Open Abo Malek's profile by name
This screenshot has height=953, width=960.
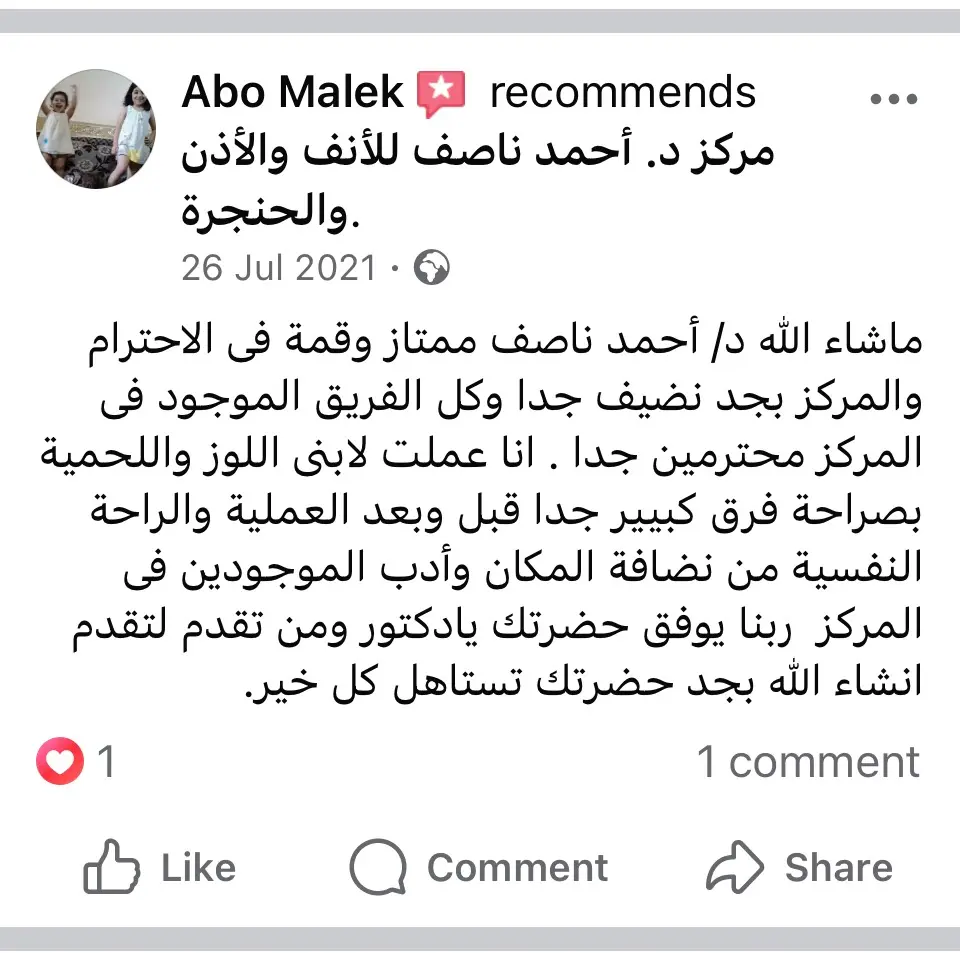292,93
